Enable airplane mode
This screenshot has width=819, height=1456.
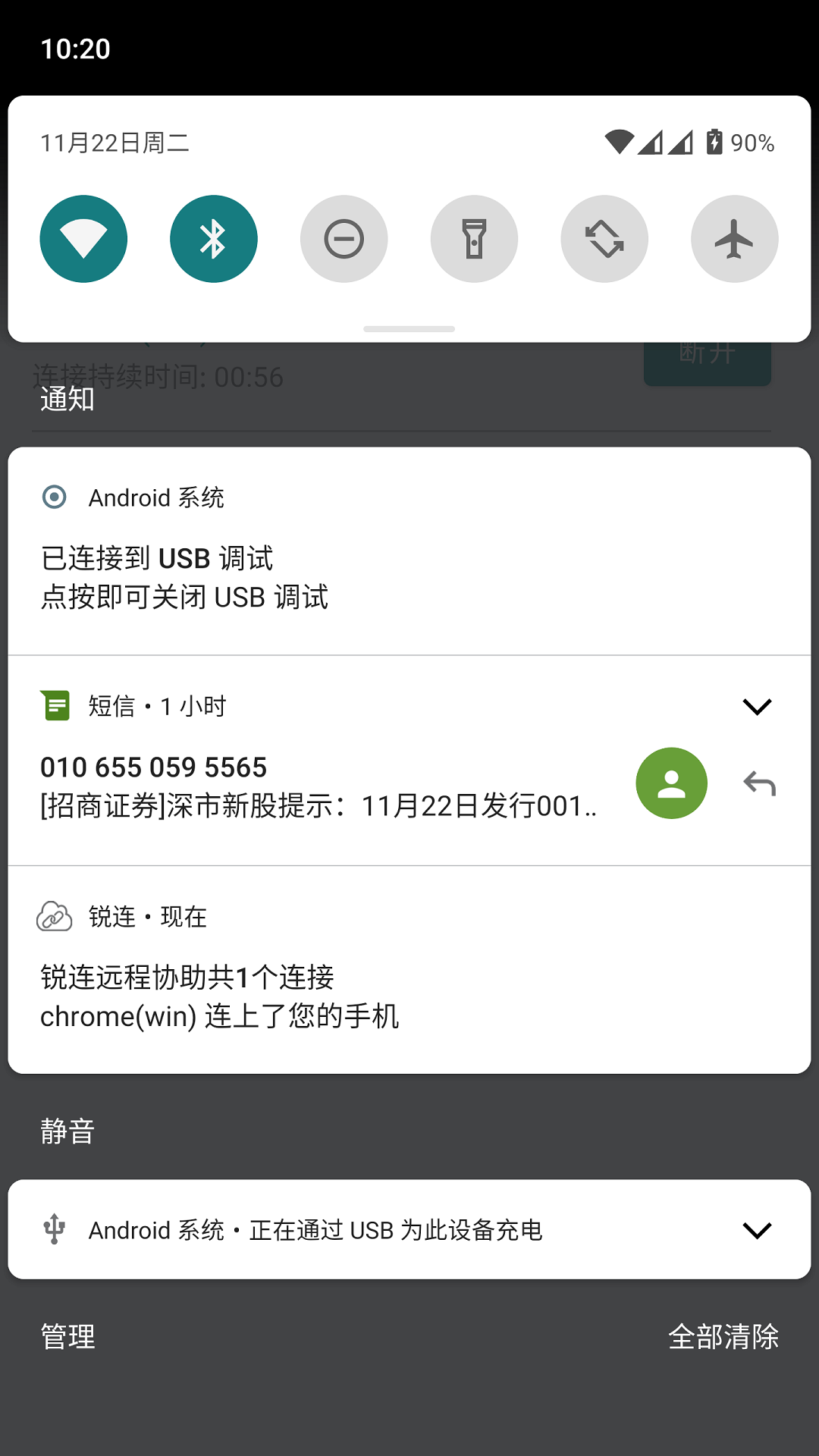(x=734, y=238)
